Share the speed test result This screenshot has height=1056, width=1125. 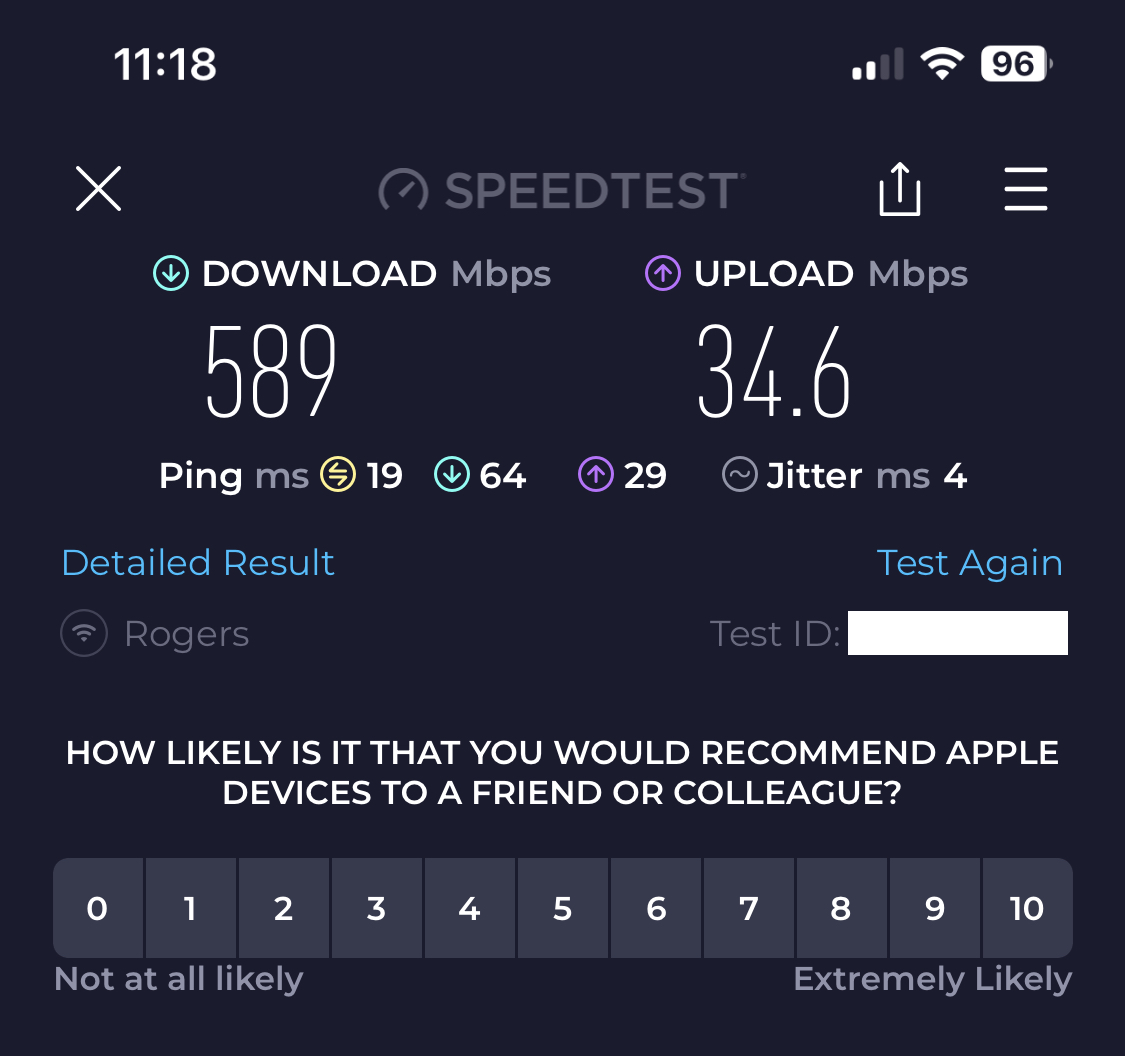[899, 189]
